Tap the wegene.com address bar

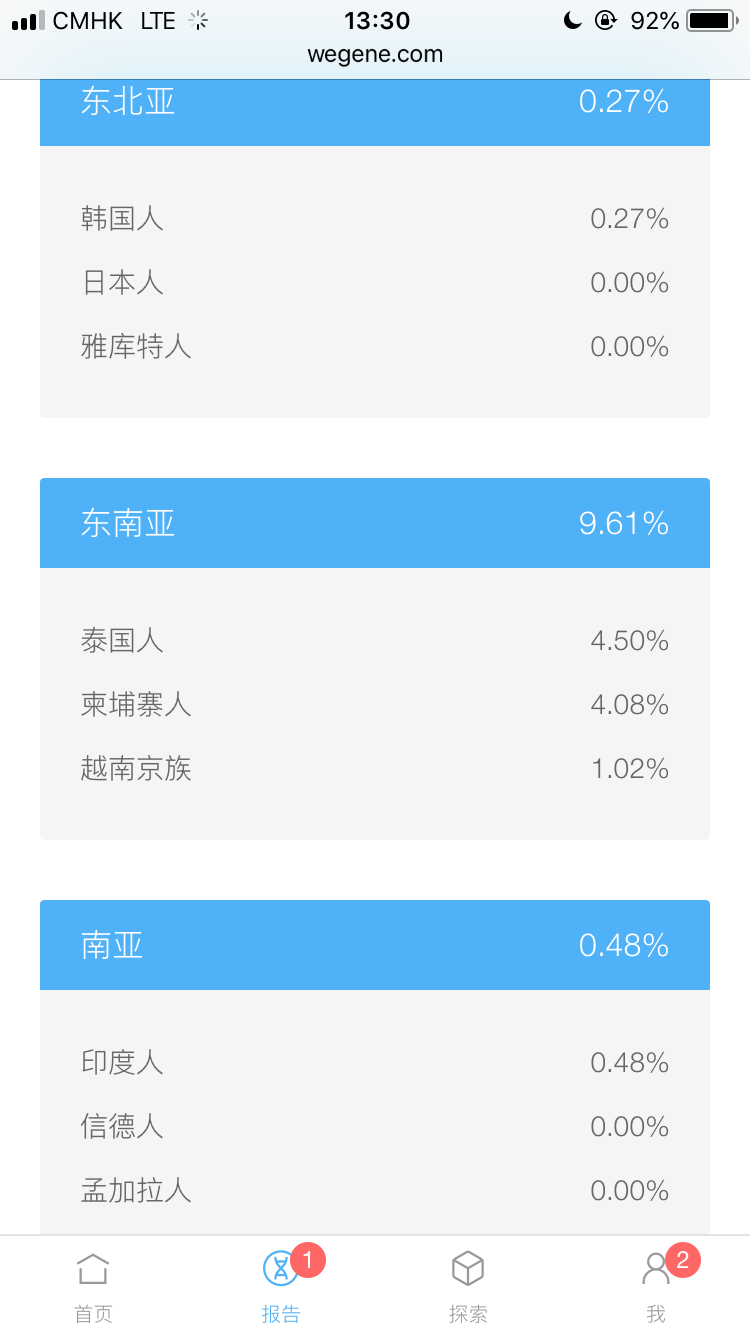click(x=375, y=54)
